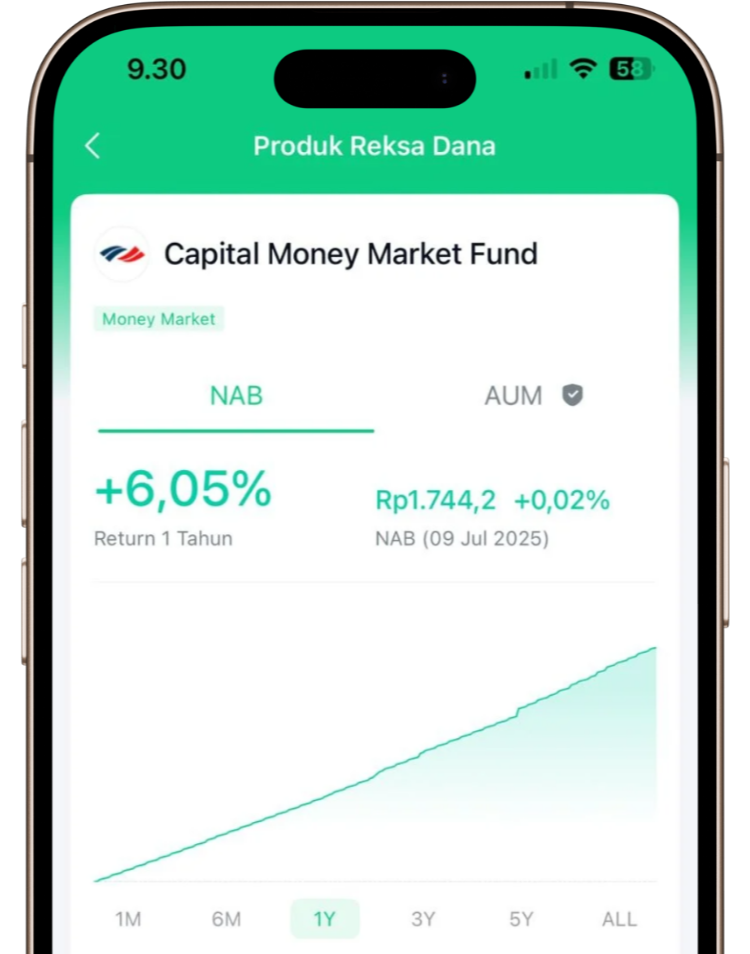
Task: Select the 6M chart range
Action: pos(226,919)
